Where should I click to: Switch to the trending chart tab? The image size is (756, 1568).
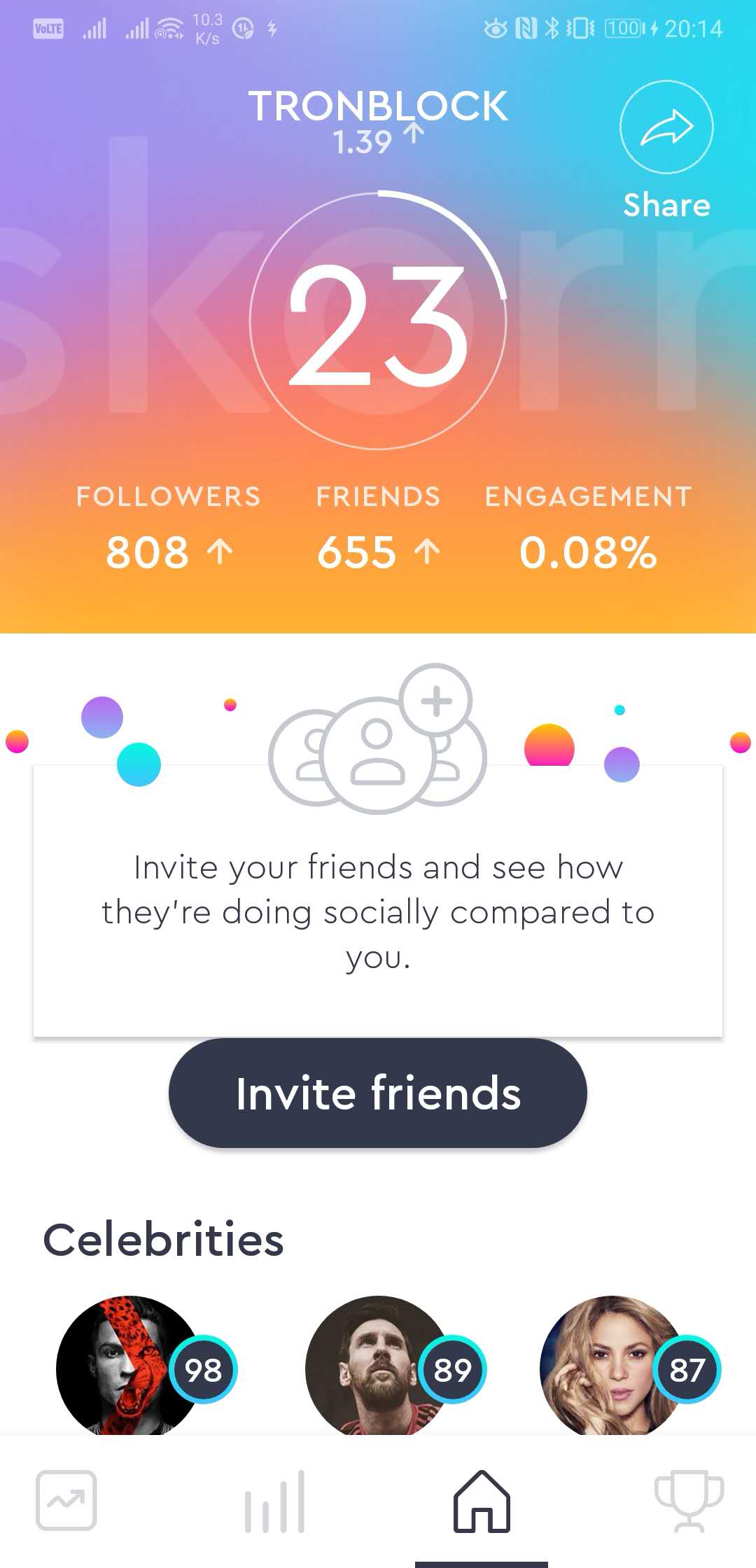pyautogui.click(x=66, y=1500)
